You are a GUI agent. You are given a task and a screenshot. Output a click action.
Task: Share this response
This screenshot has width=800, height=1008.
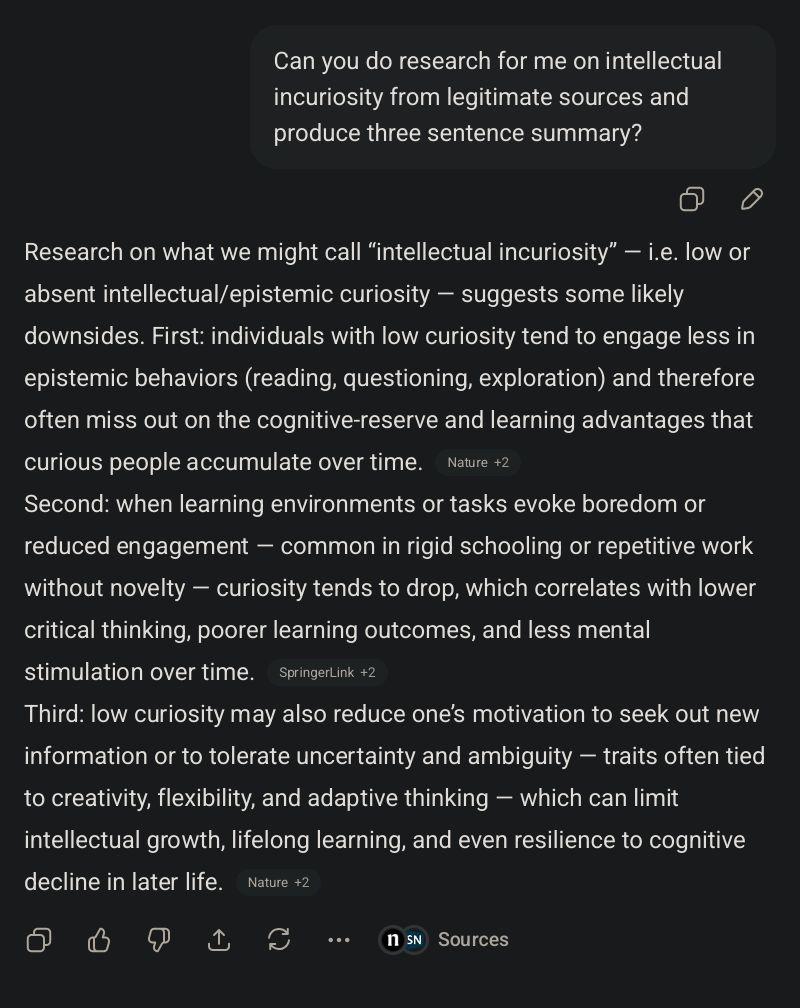(x=219, y=940)
